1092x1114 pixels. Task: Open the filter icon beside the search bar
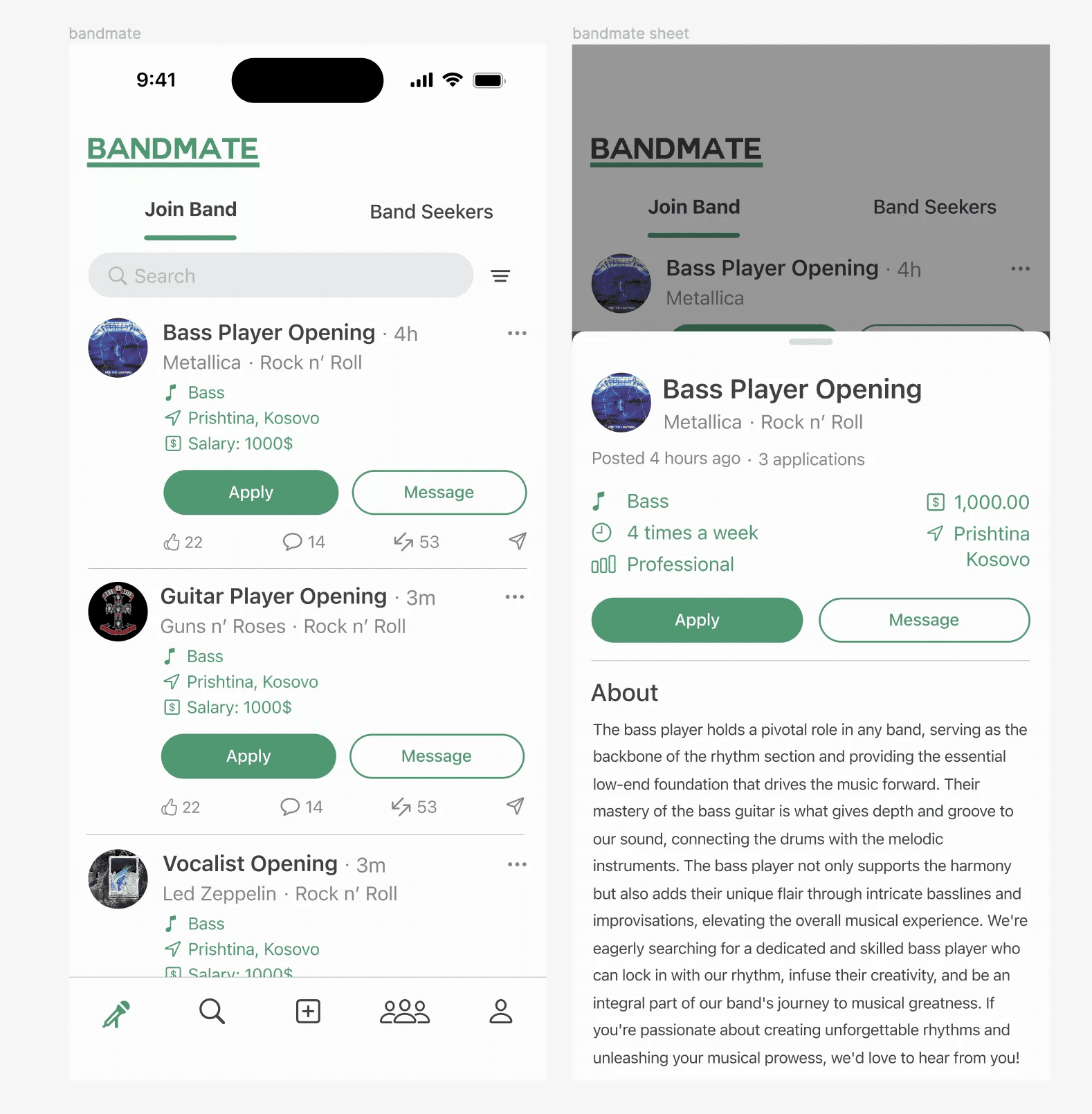tap(500, 276)
